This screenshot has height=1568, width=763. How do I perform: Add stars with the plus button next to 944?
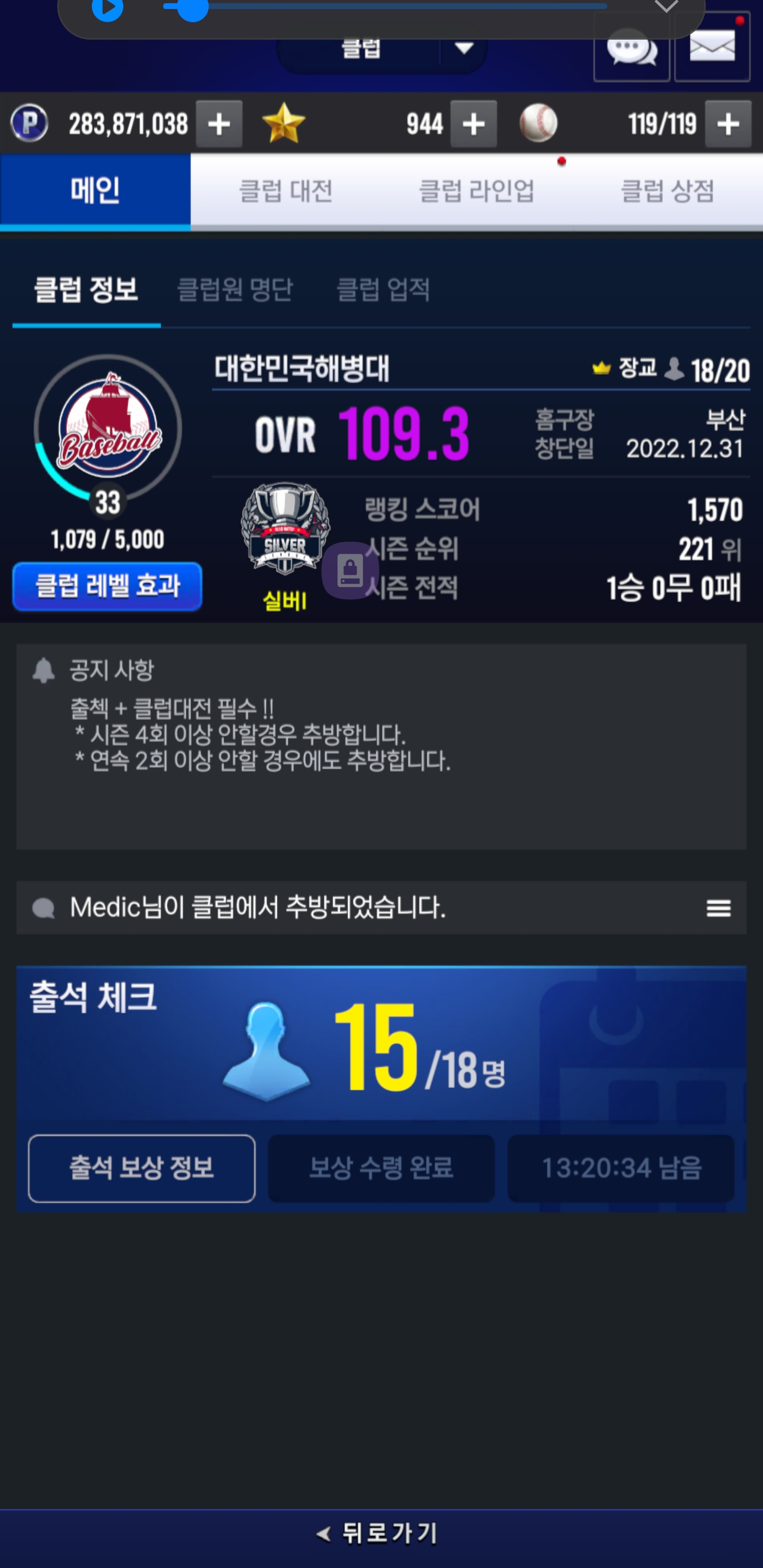(473, 124)
